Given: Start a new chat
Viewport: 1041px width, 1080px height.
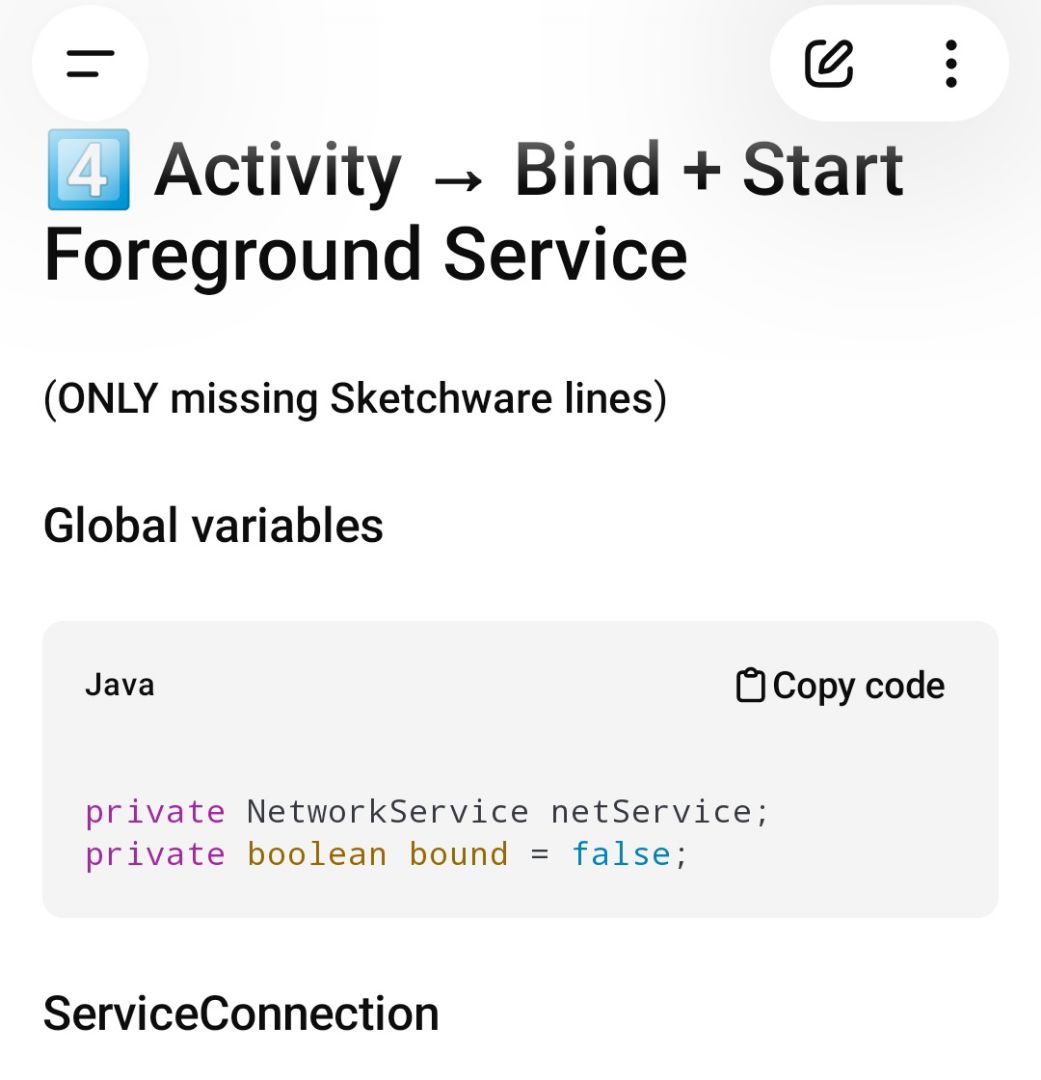Looking at the screenshot, I should 829,64.
